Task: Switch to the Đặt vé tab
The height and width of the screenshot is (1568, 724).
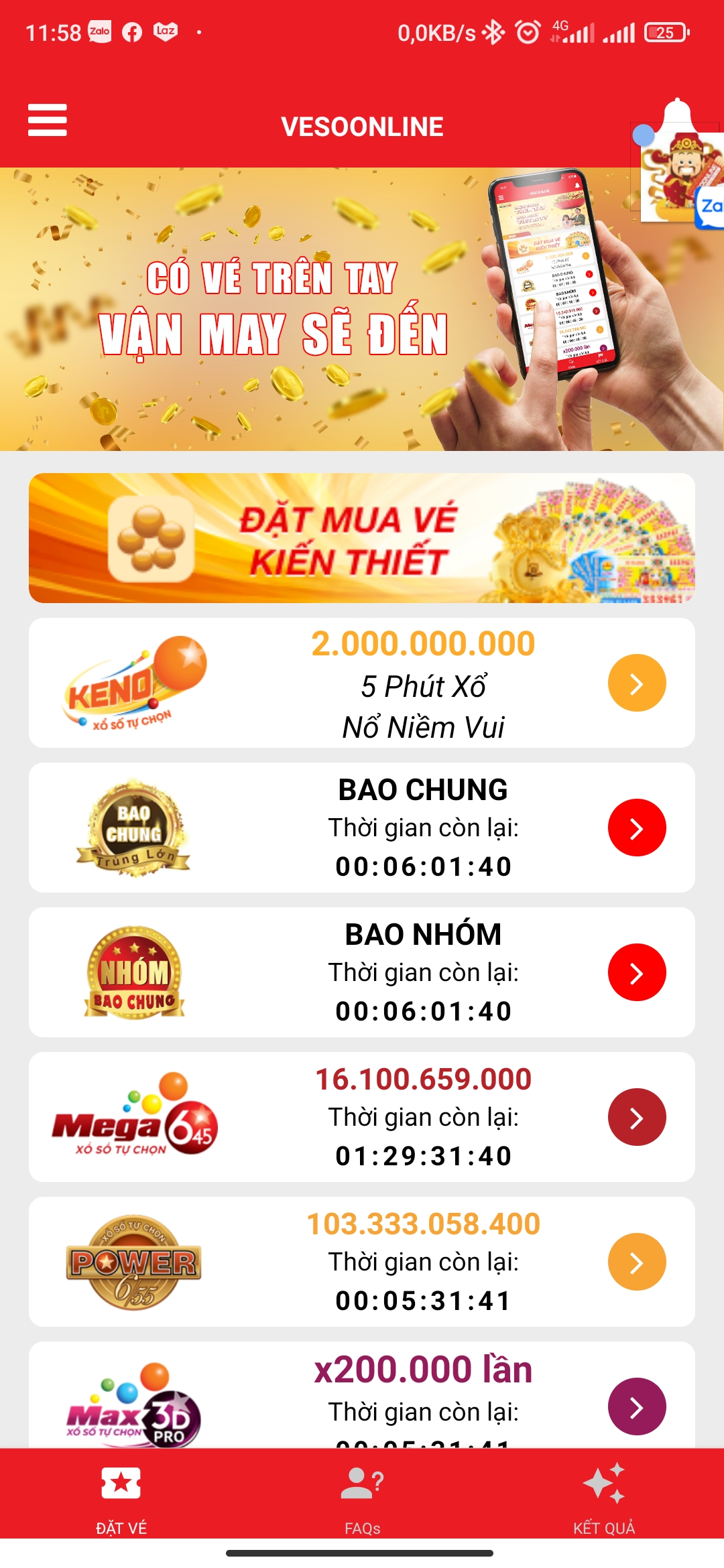Action: [121, 1498]
